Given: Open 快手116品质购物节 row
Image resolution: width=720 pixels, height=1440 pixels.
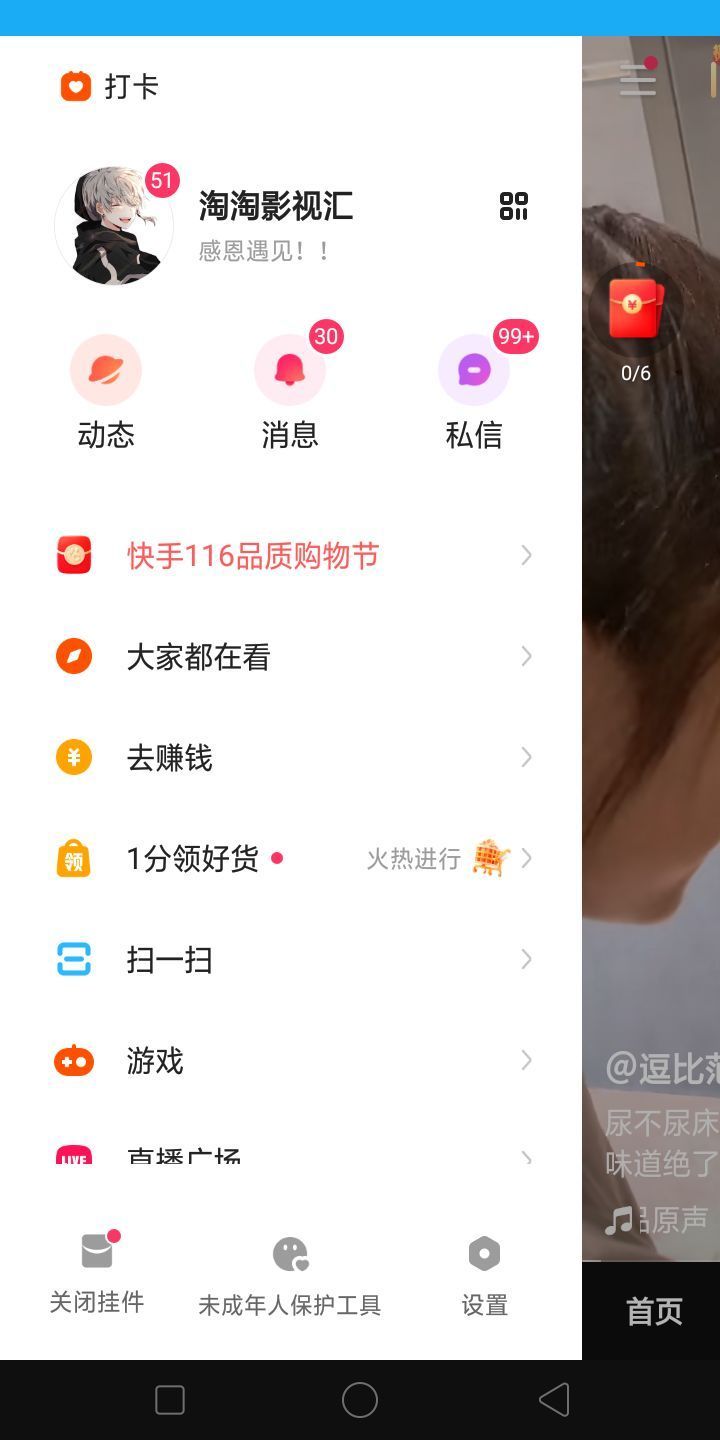Looking at the screenshot, I should pos(290,556).
